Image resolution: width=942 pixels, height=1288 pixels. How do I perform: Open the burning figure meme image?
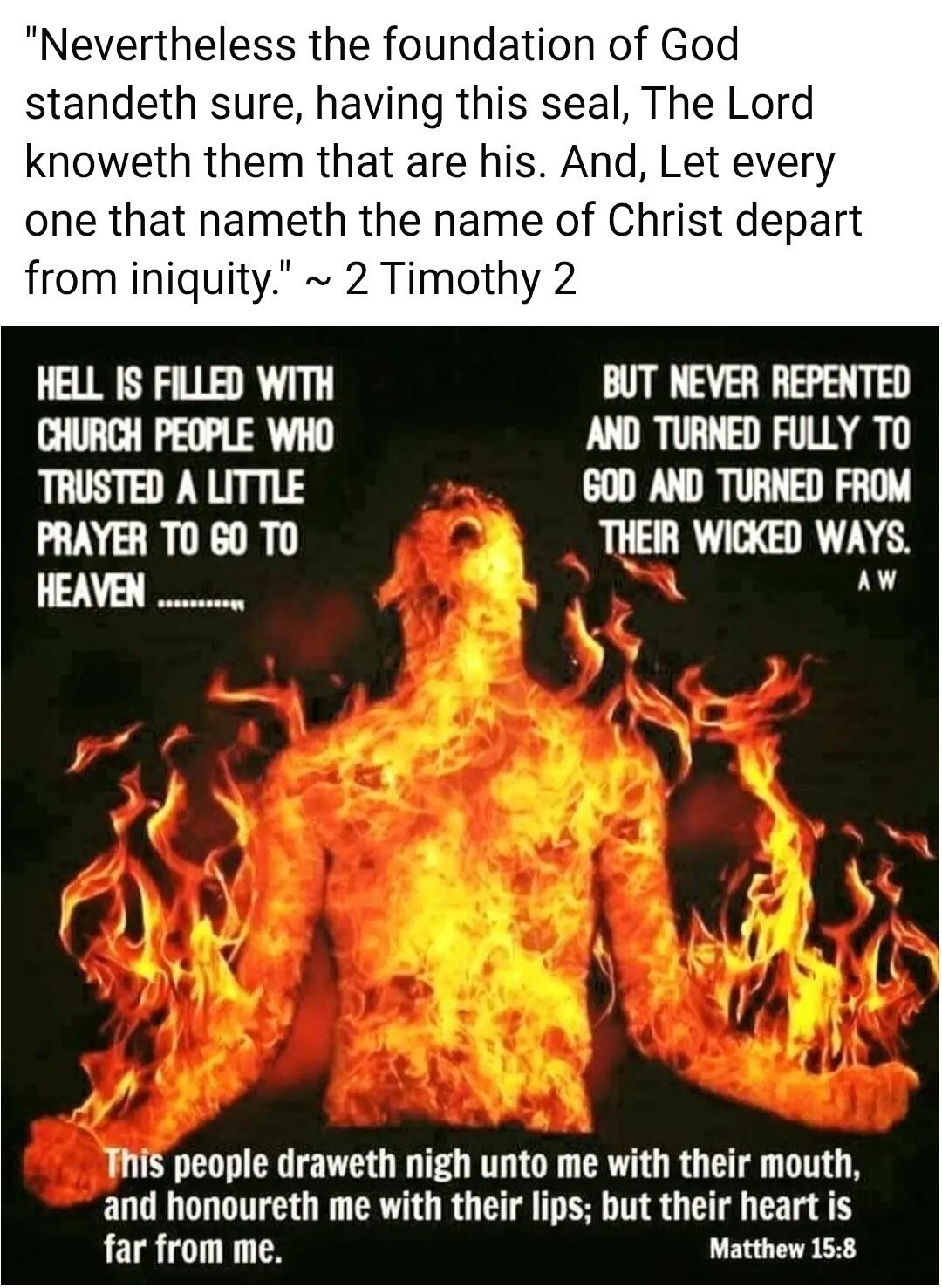click(471, 803)
